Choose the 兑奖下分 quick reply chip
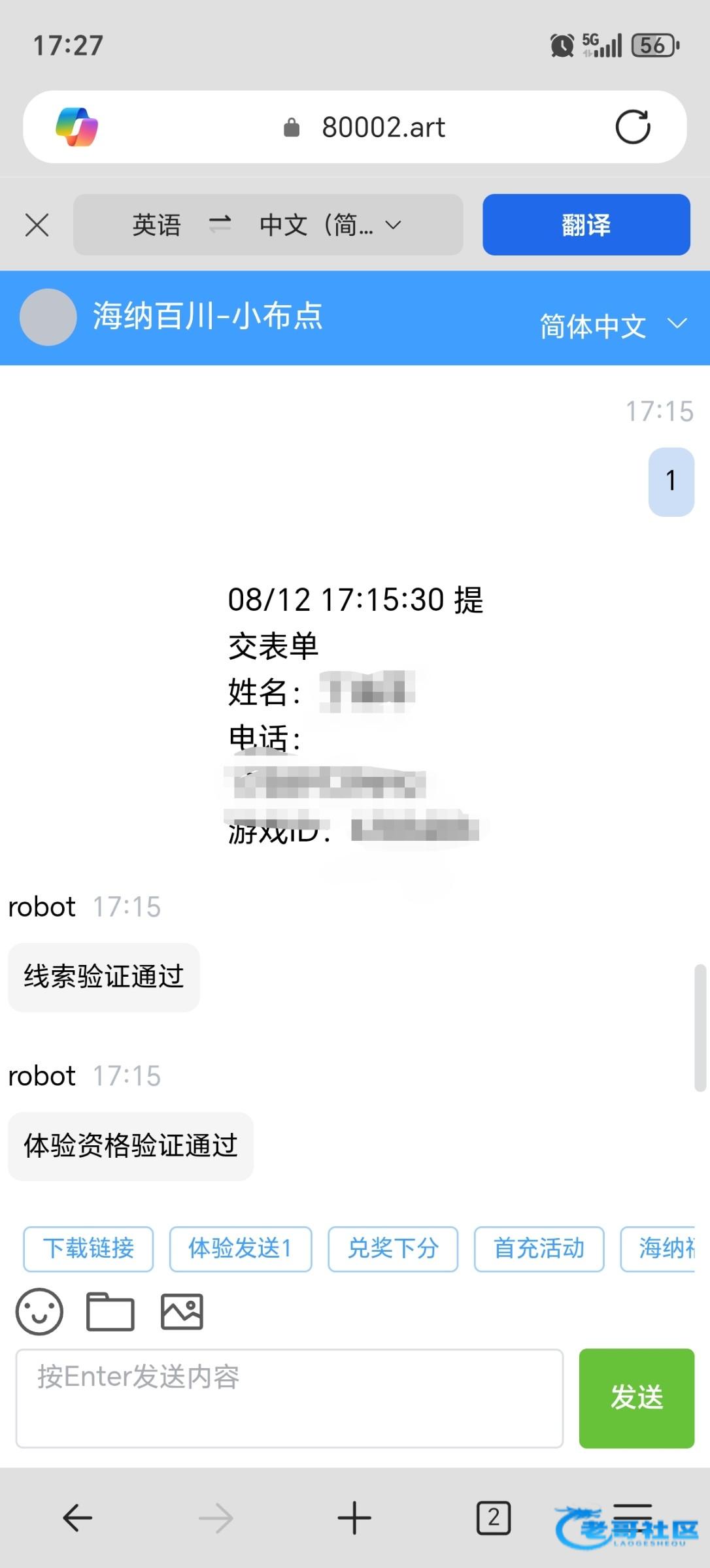Image resolution: width=710 pixels, height=1568 pixels. coord(393,1249)
